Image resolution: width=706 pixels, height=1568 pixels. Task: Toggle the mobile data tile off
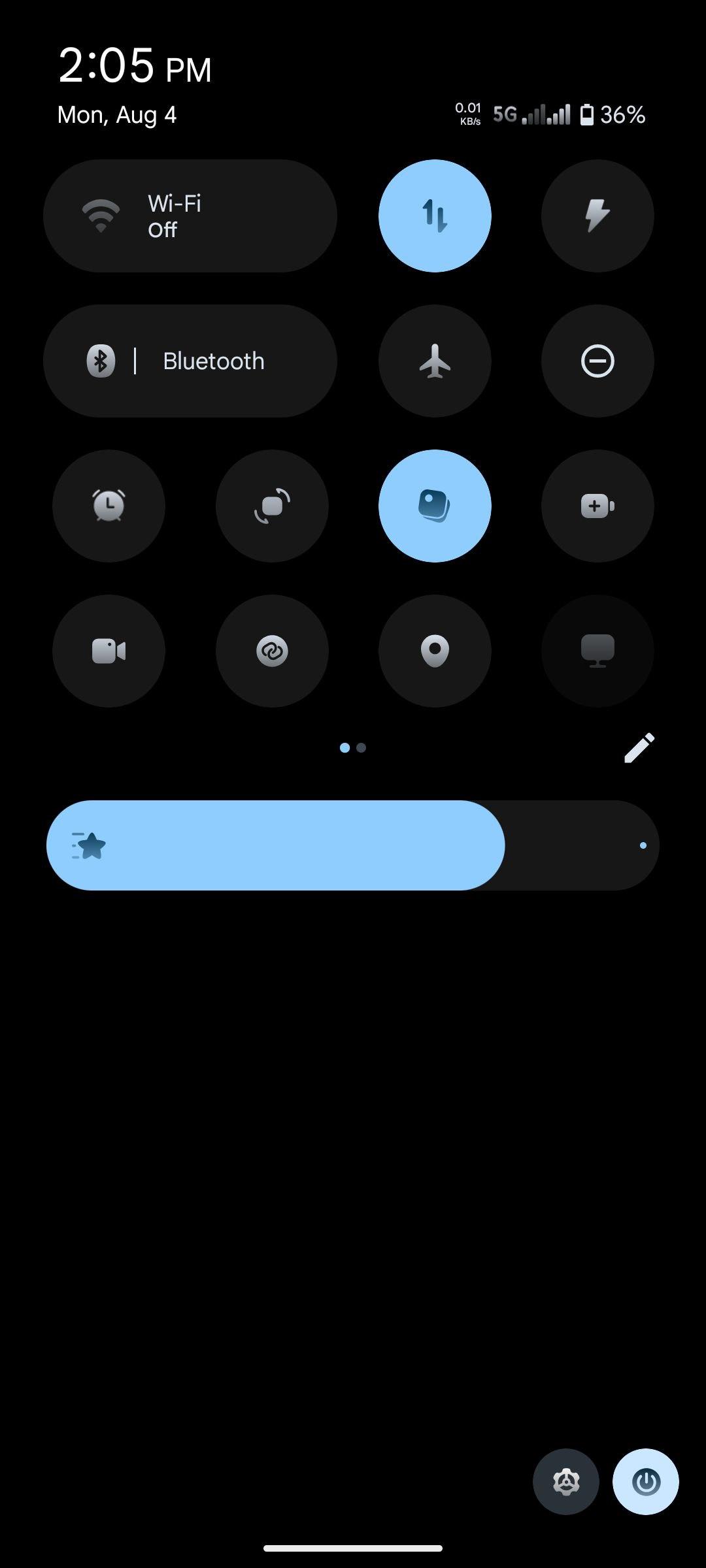435,216
